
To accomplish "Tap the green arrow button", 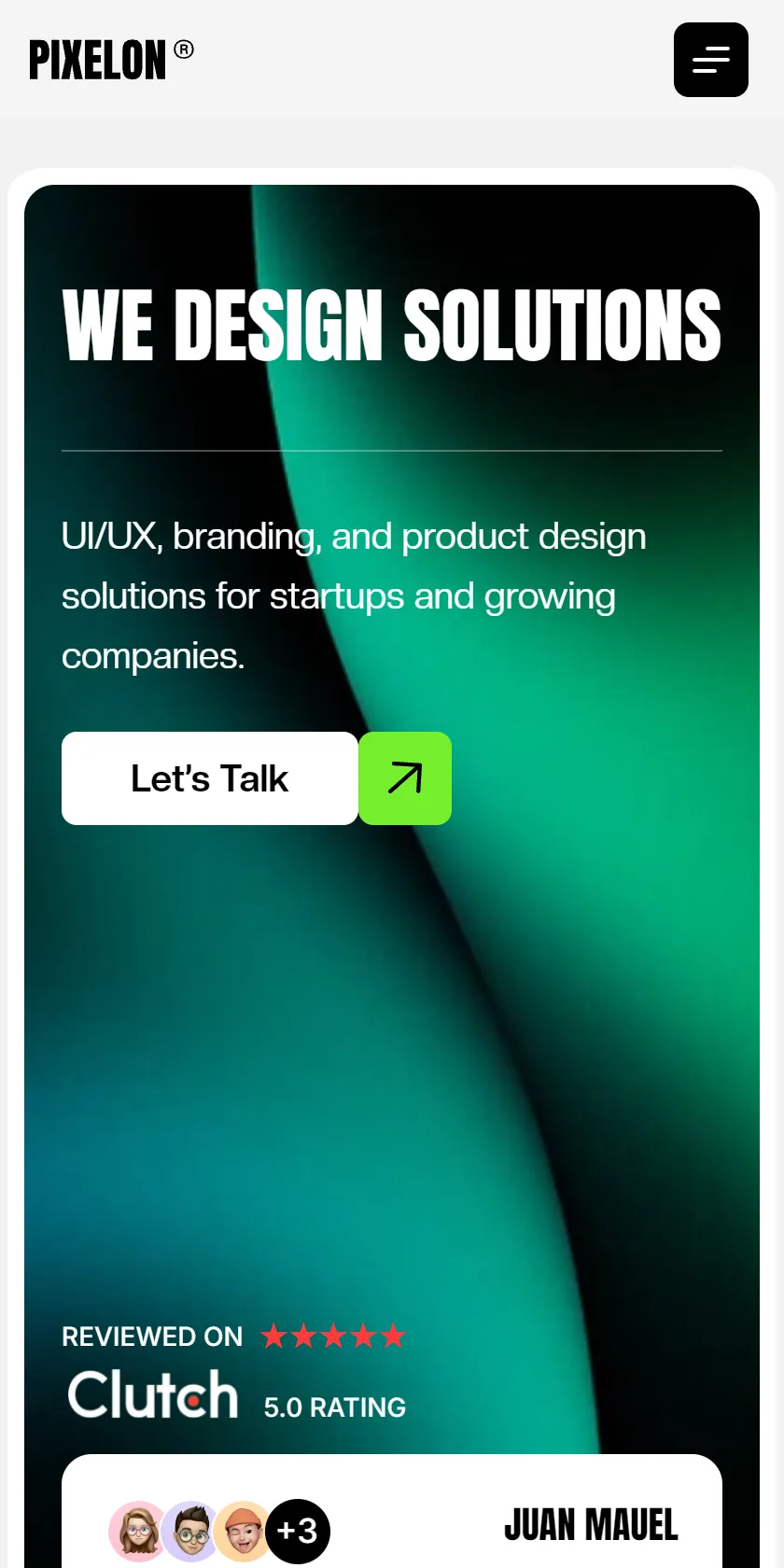I will [405, 778].
